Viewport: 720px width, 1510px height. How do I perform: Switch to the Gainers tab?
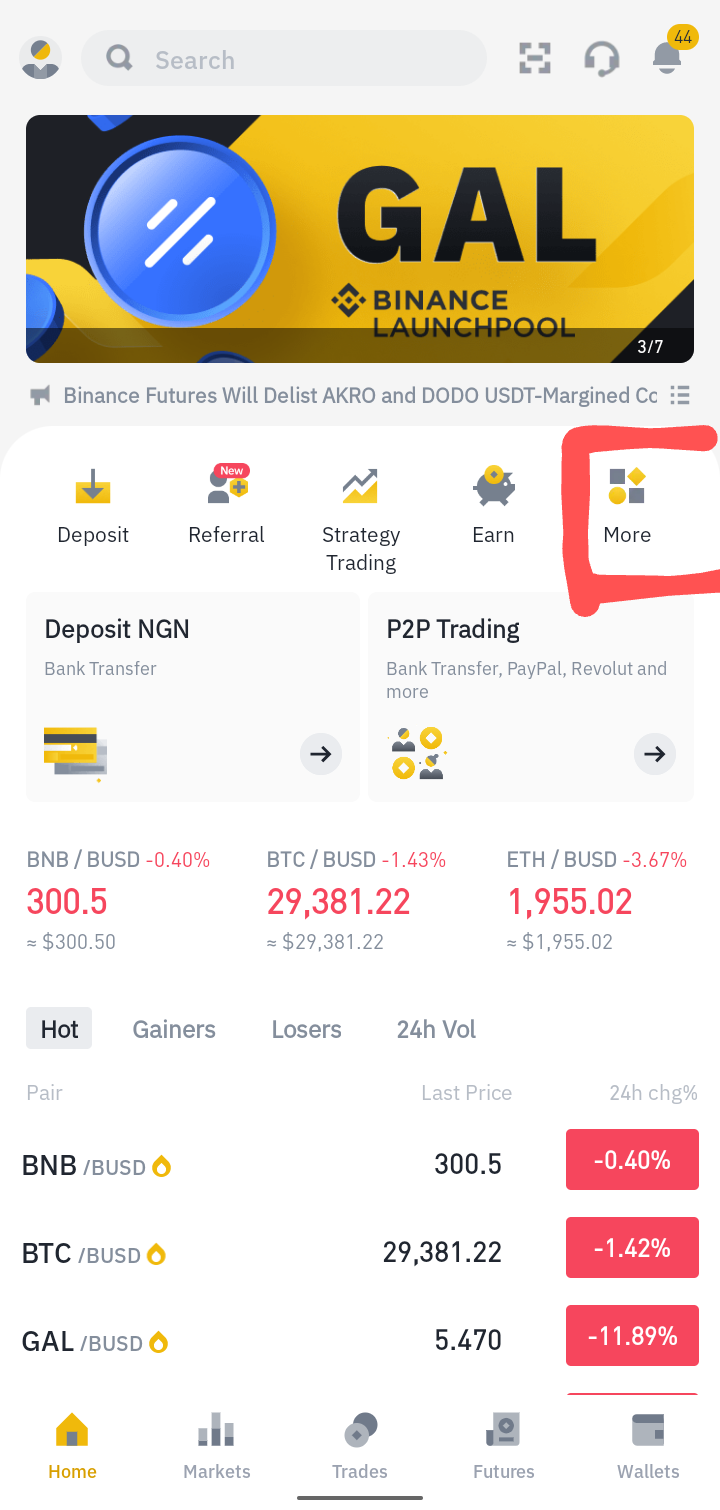point(174,1029)
